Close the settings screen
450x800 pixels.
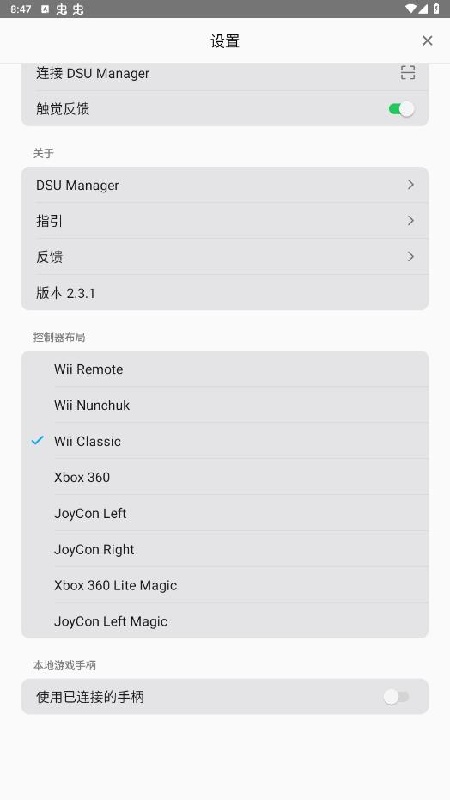pyautogui.click(x=427, y=41)
